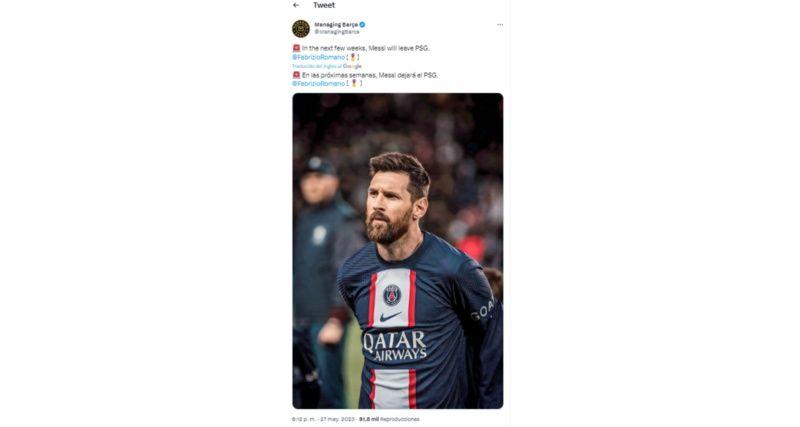
Task: Open the @FabrizioRomano mention in the Spanish translation
Action: point(318,83)
